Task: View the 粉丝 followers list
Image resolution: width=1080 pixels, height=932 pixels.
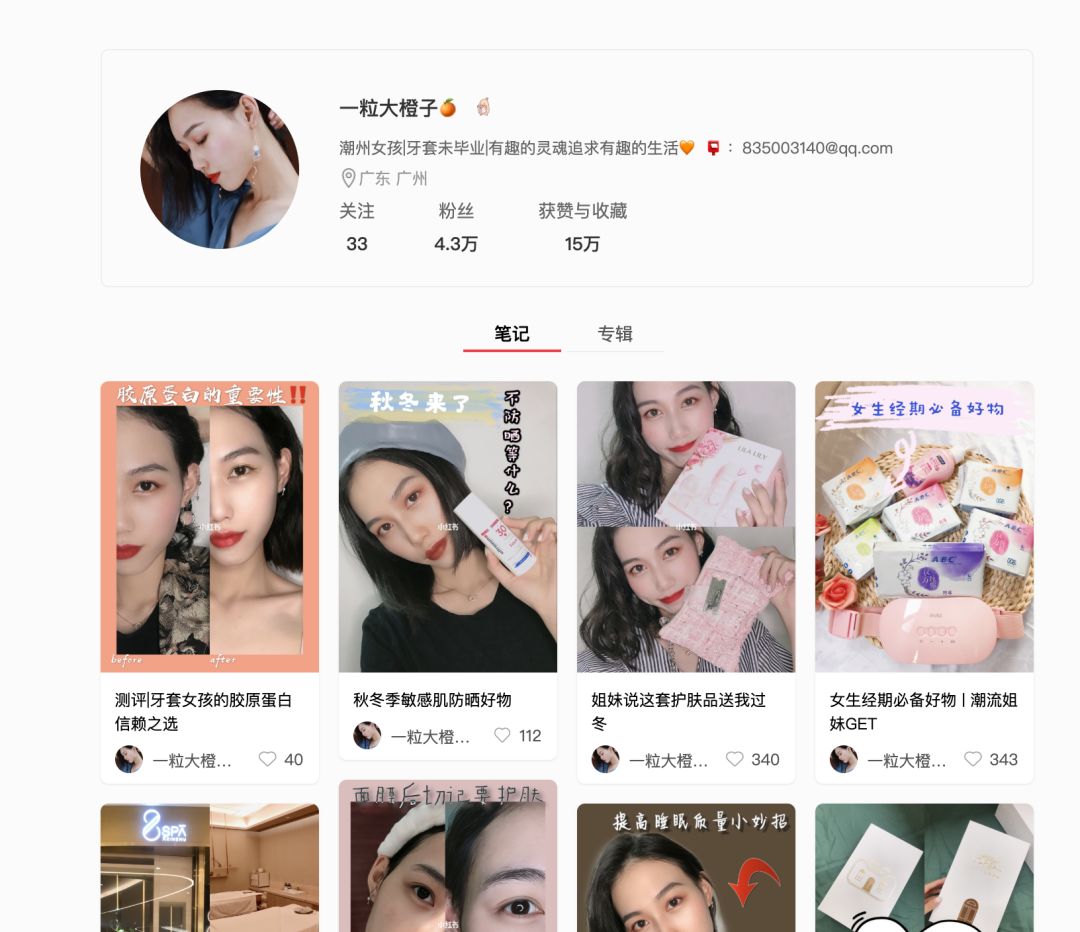Action: point(456,227)
